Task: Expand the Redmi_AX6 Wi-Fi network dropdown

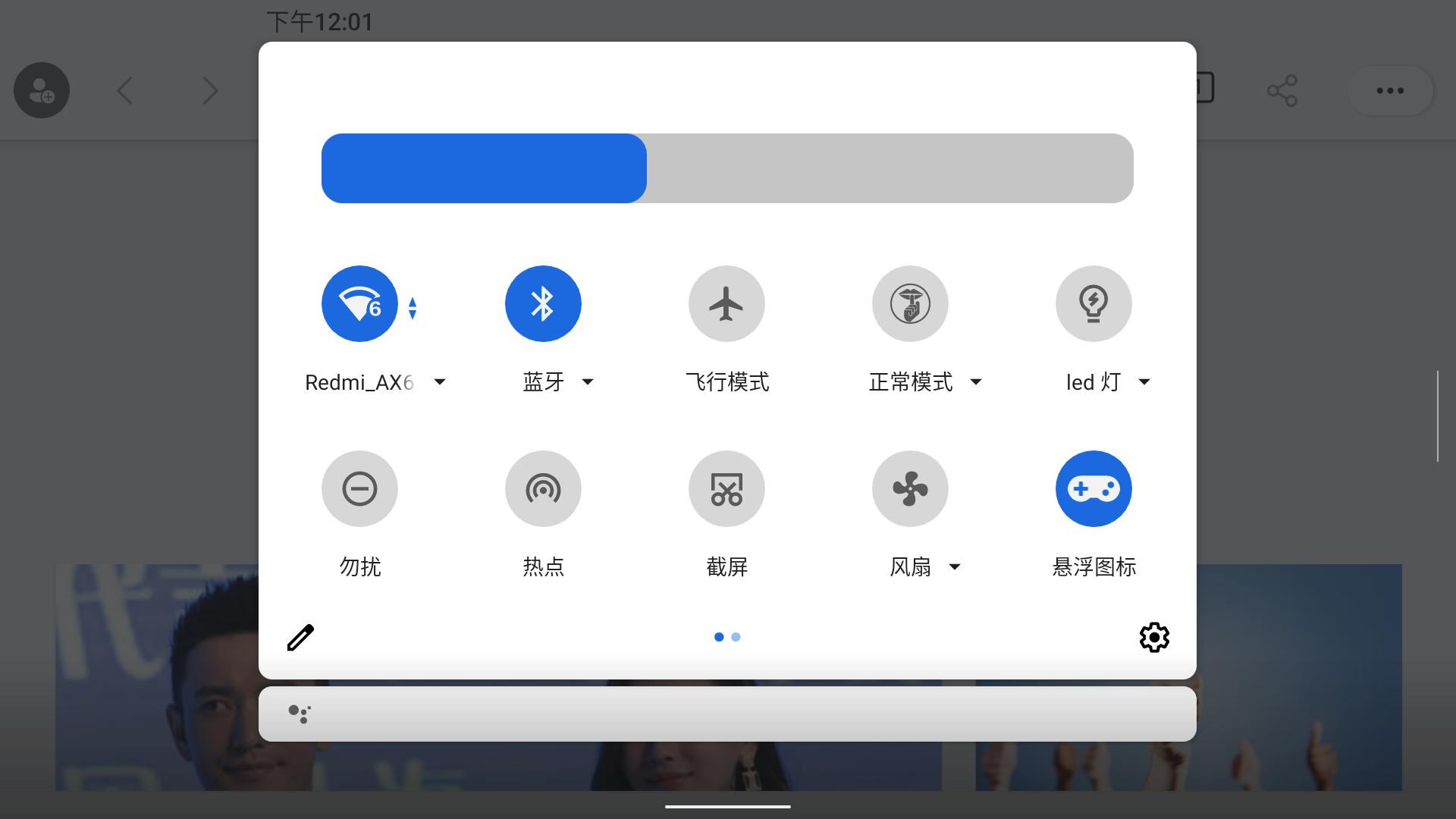Action: tap(439, 382)
